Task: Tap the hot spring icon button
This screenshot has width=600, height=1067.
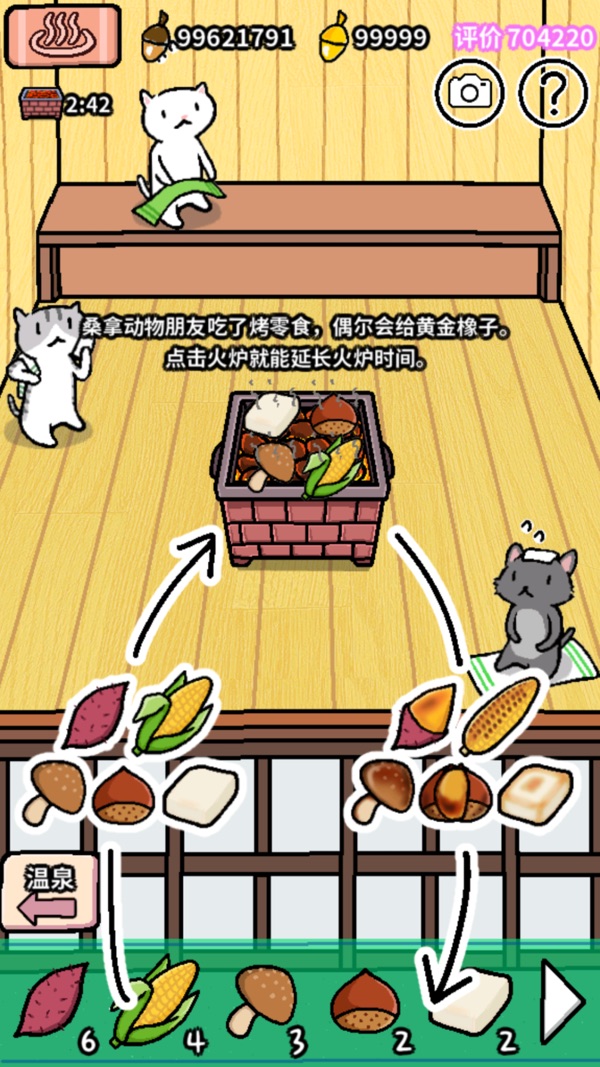Action: [62, 37]
